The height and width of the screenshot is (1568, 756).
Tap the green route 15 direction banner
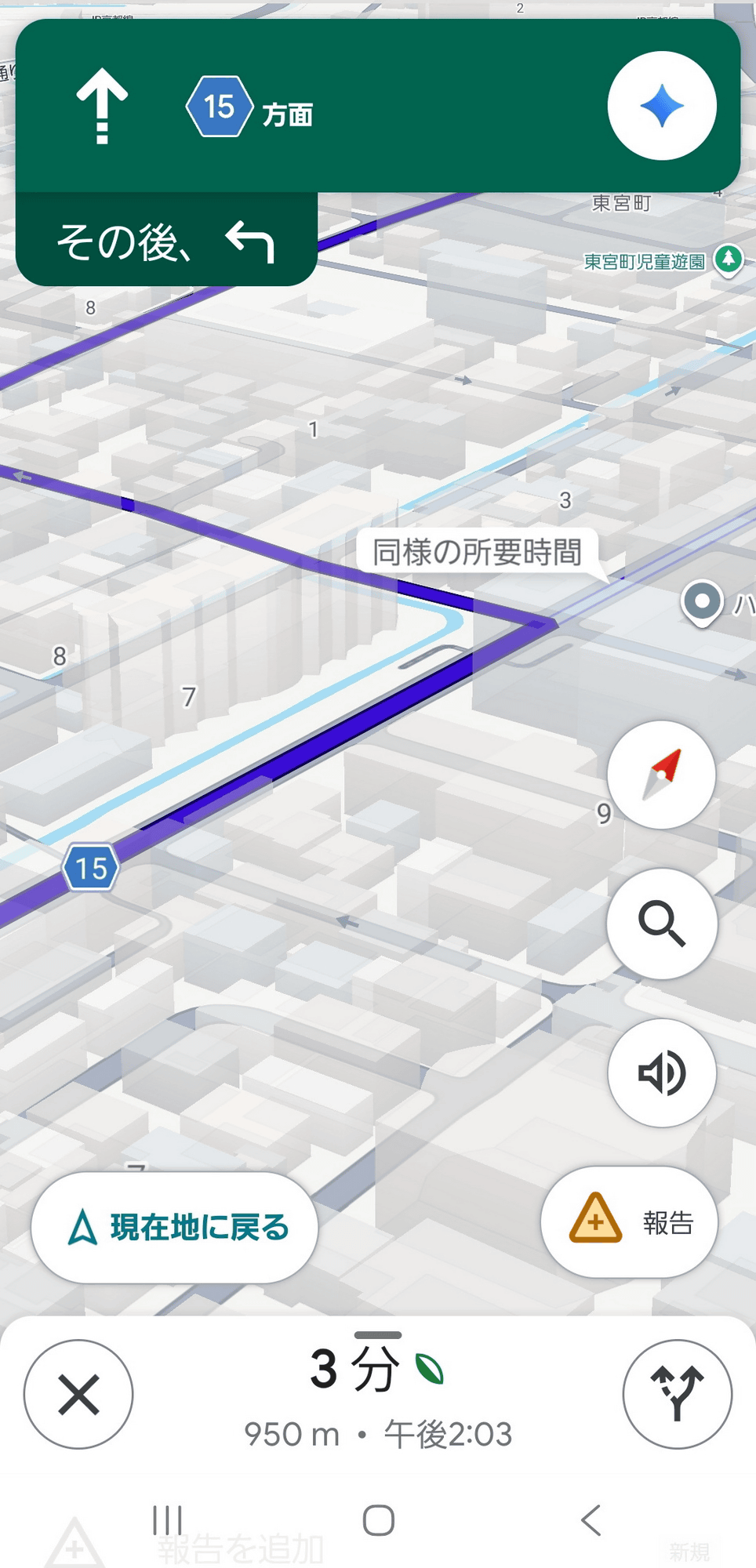click(x=314, y=106)
